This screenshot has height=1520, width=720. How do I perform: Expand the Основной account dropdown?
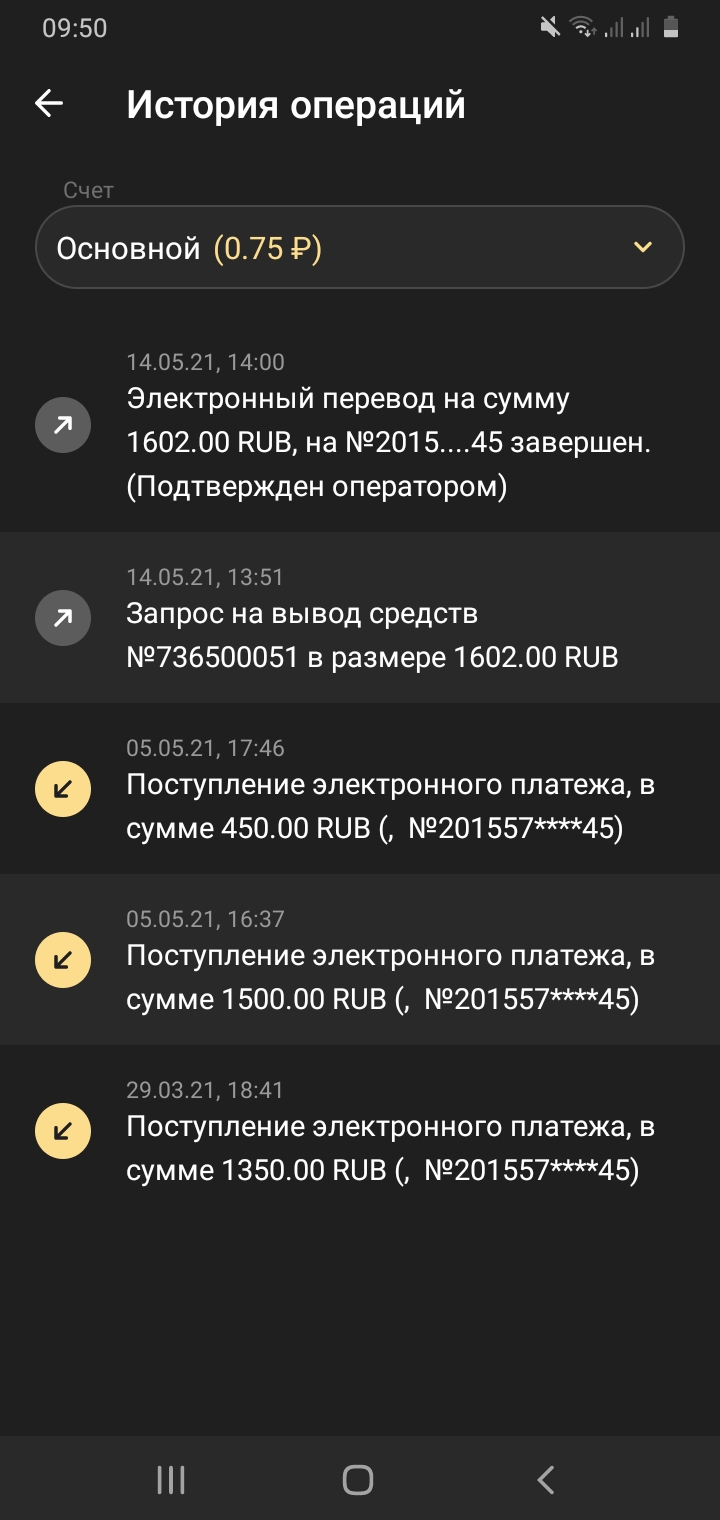click(x=360, y=248)
